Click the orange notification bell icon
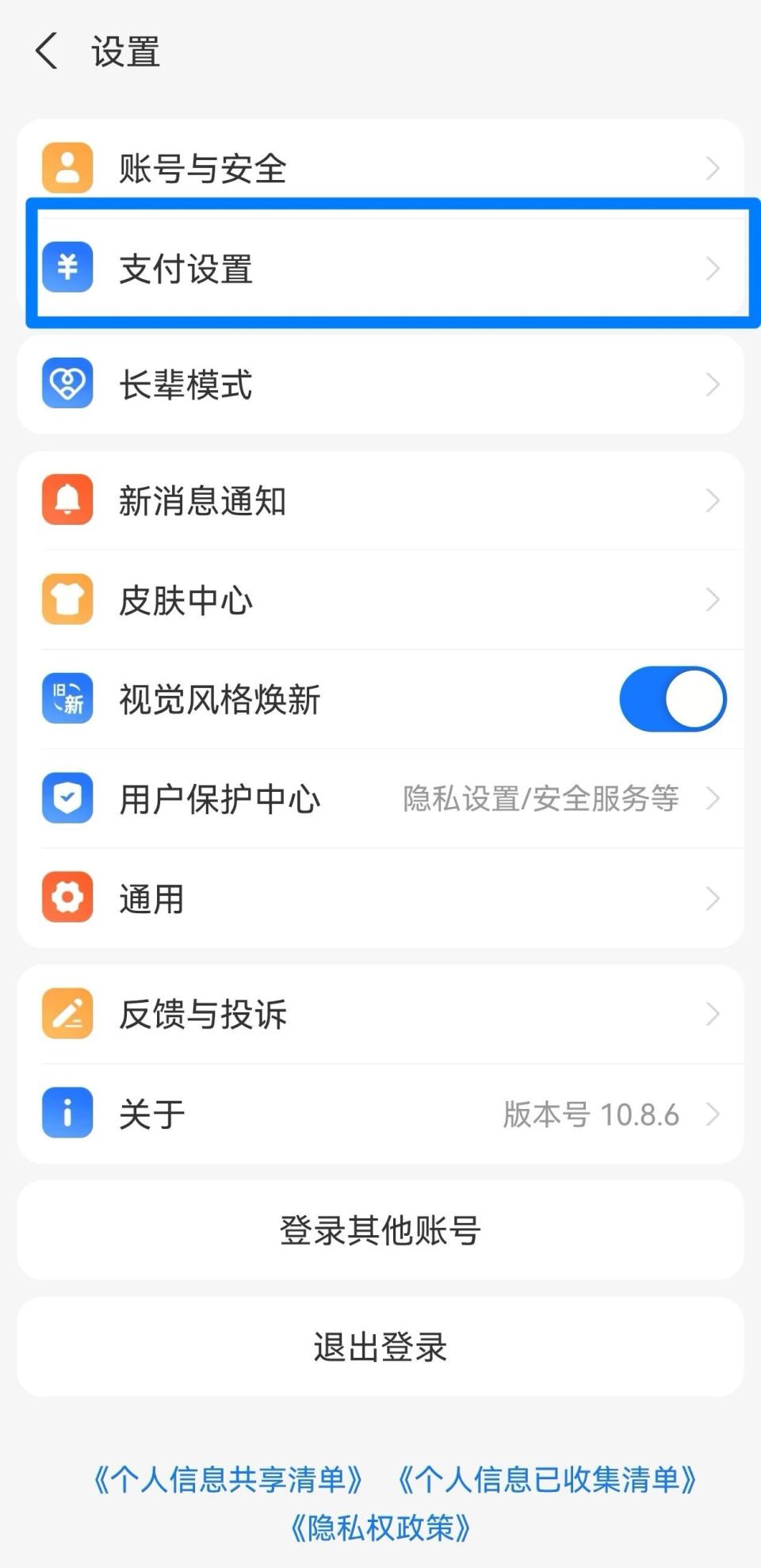Screen dimensions: 761x1568 [67, 499]
